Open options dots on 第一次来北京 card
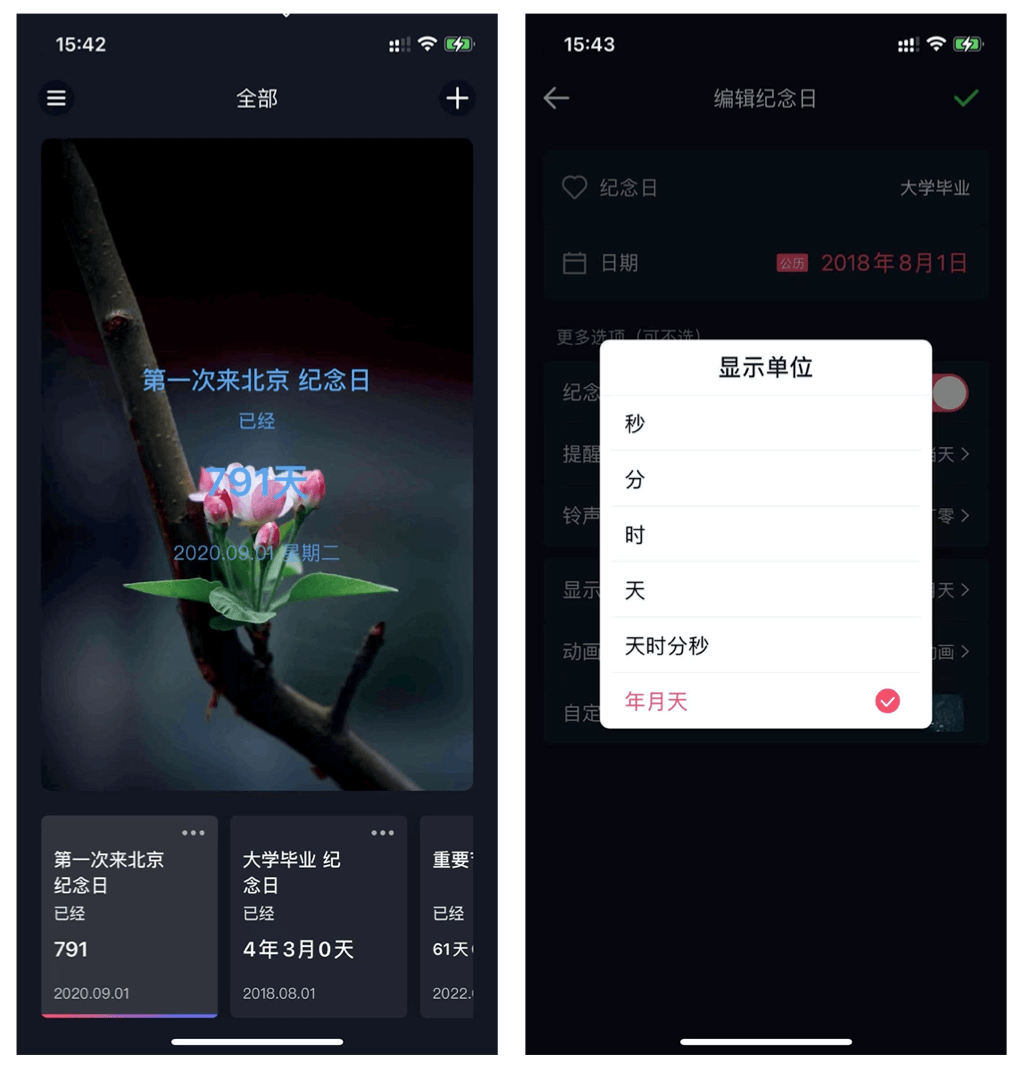Screen dimensions: 1022x1070 pos(193,833)
